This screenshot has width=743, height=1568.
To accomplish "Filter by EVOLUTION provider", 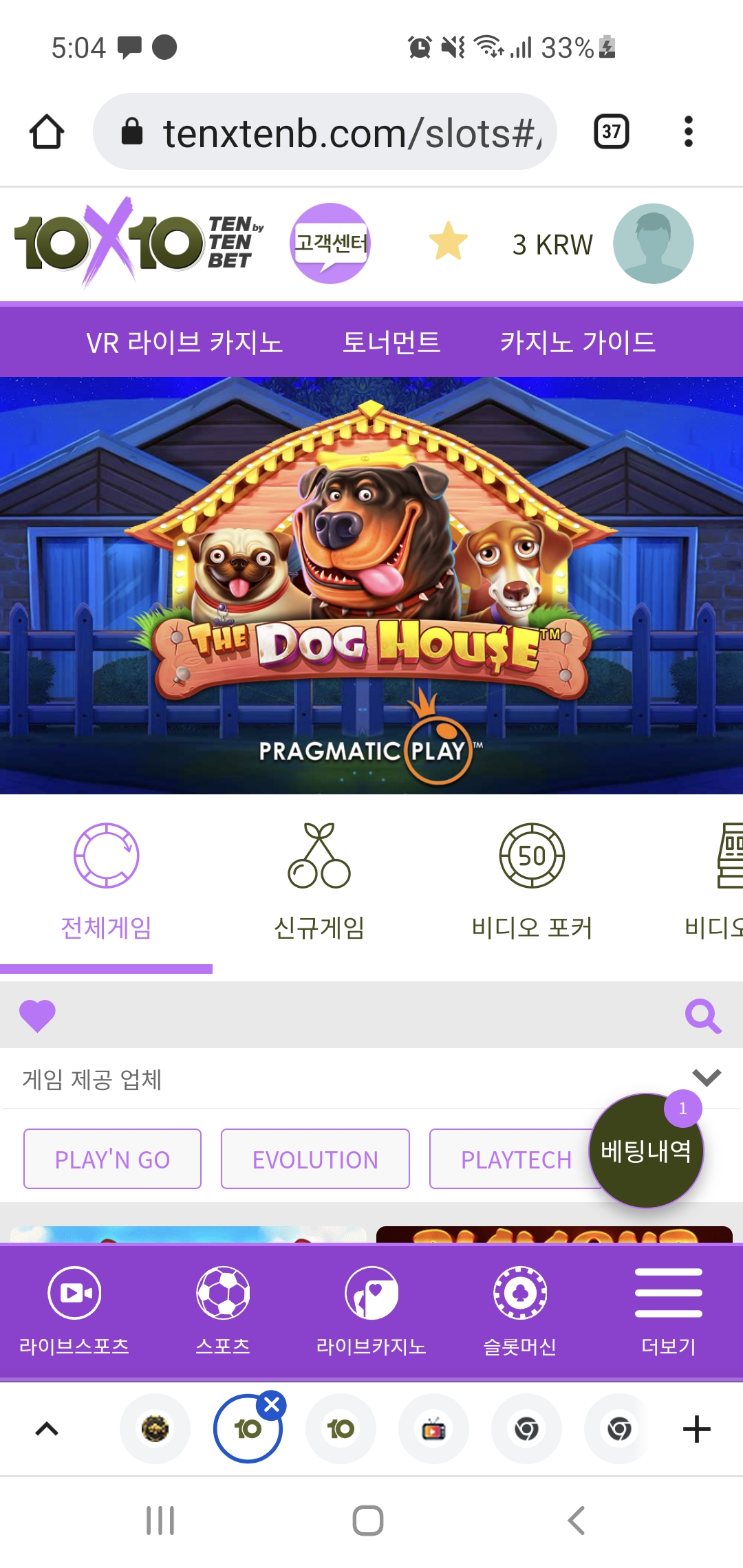I will 315,1159.
